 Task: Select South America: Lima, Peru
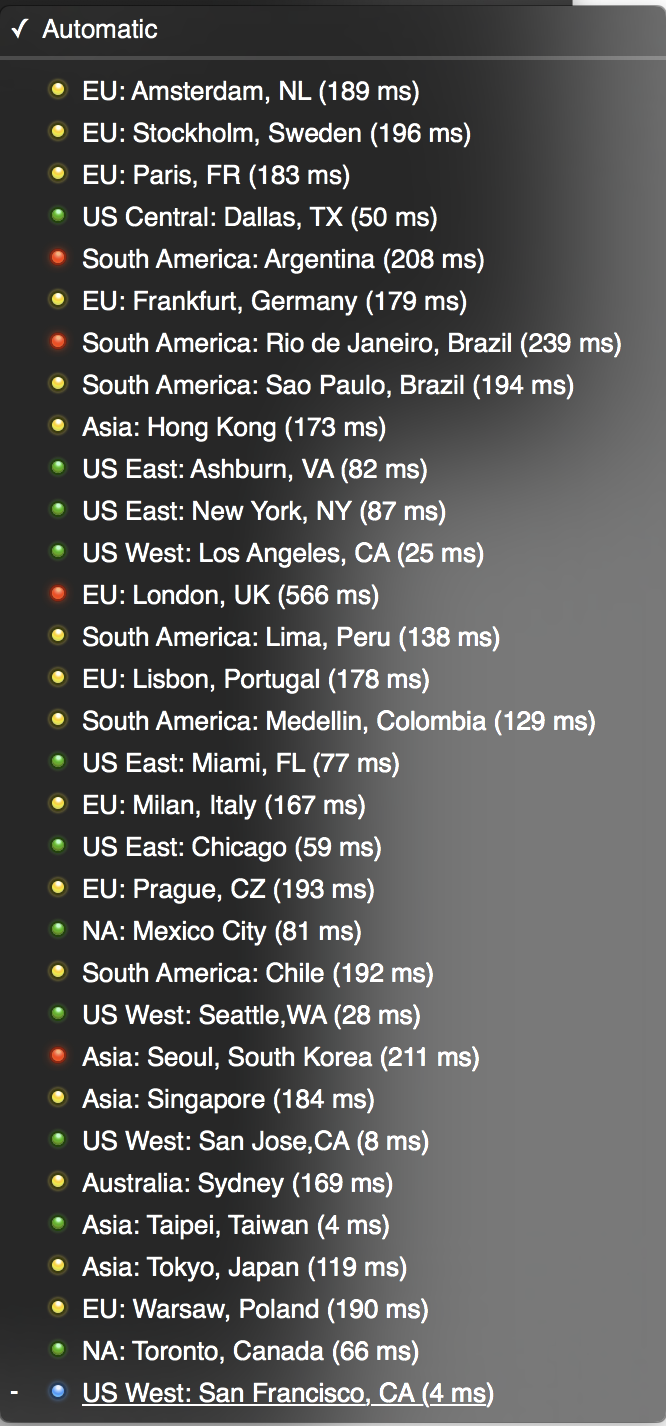(x=333, y=637)
